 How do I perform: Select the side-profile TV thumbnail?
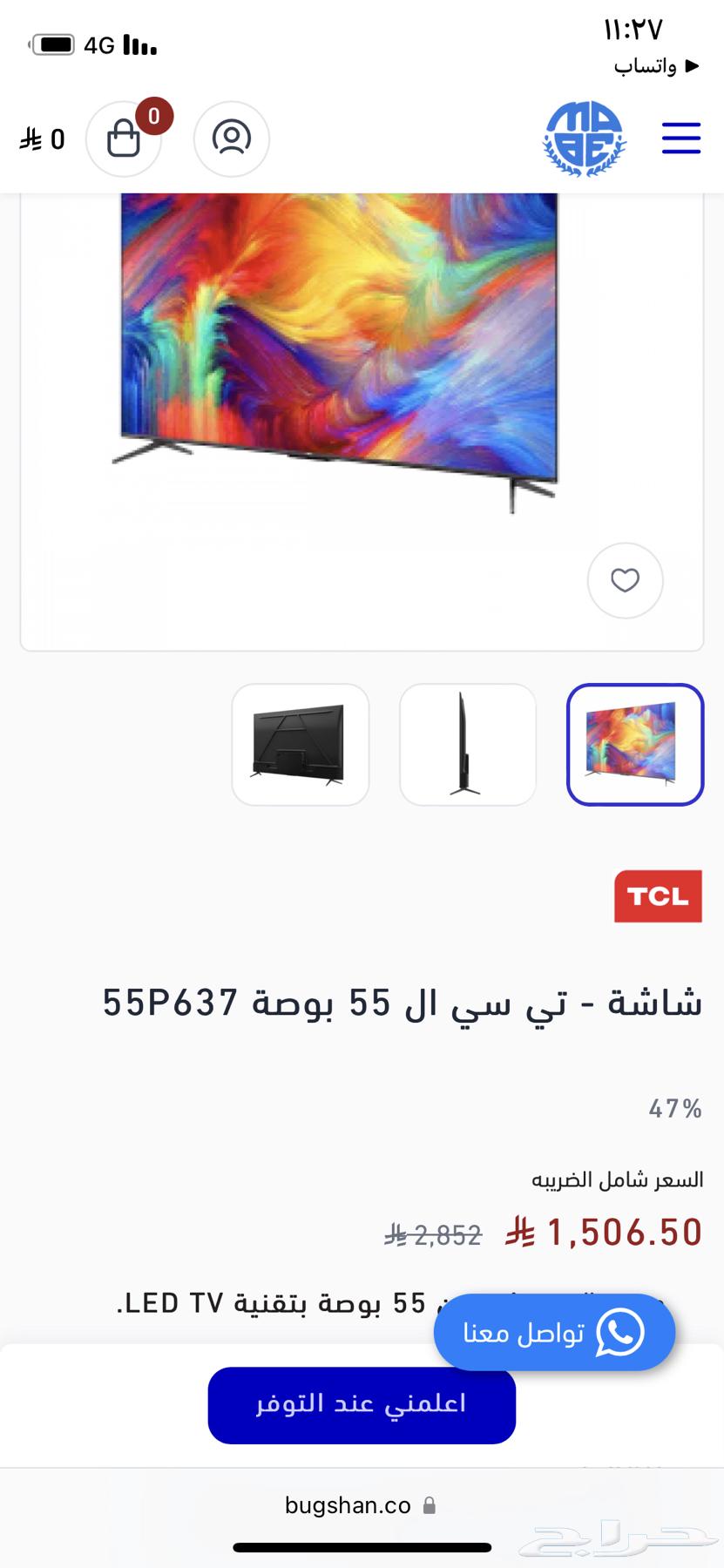(467, 745)
